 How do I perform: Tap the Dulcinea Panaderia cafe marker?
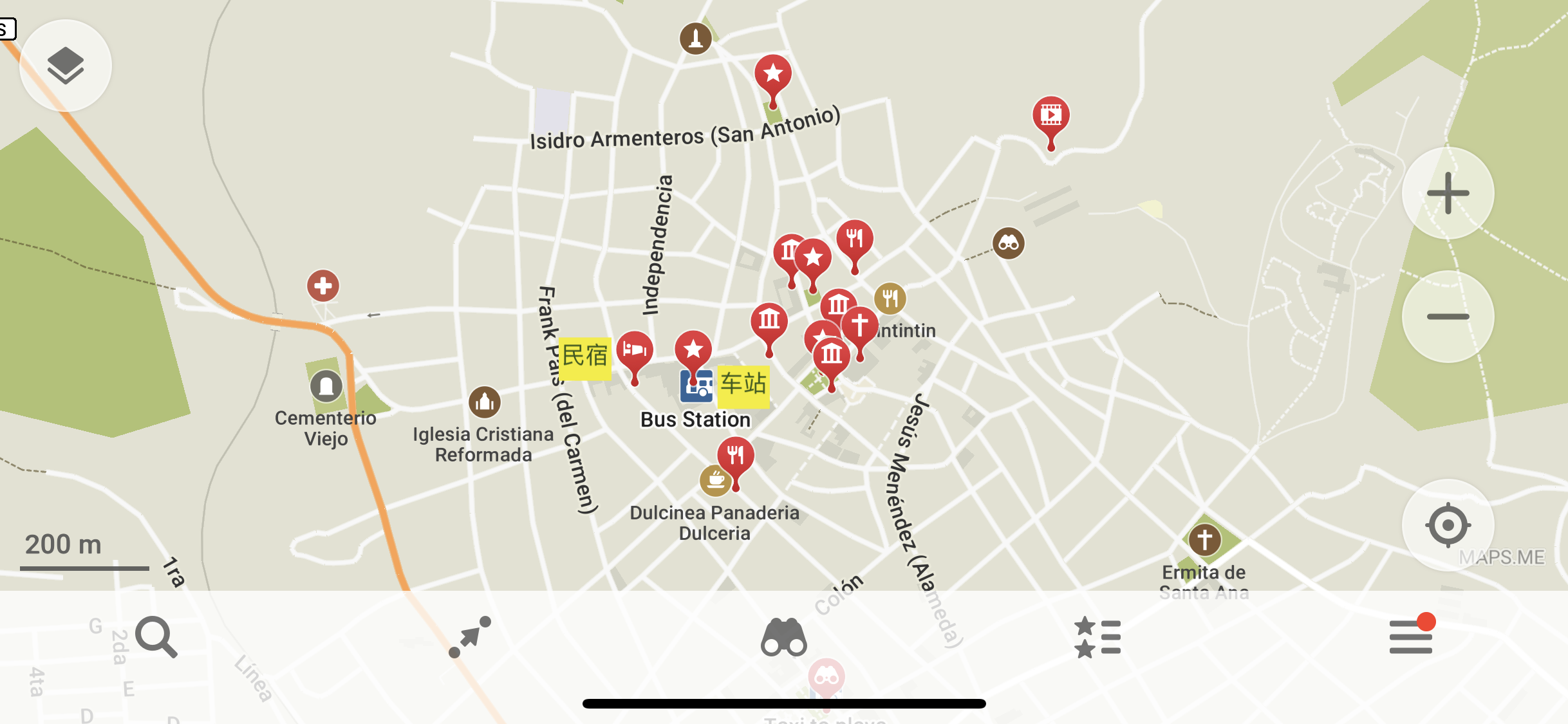pos(714,480)
